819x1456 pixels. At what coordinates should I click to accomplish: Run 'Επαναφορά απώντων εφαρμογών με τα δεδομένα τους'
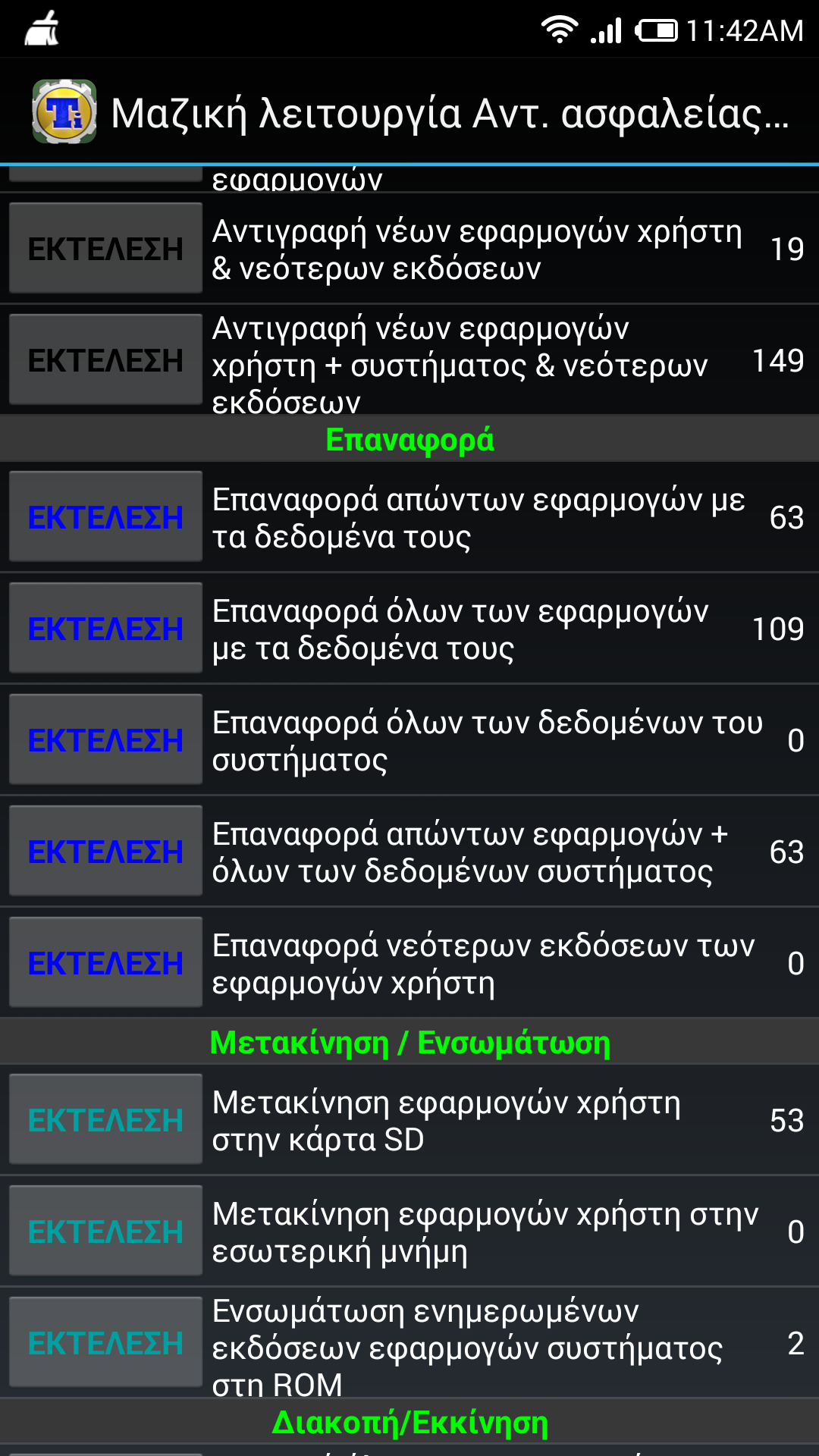coord(105,516)
